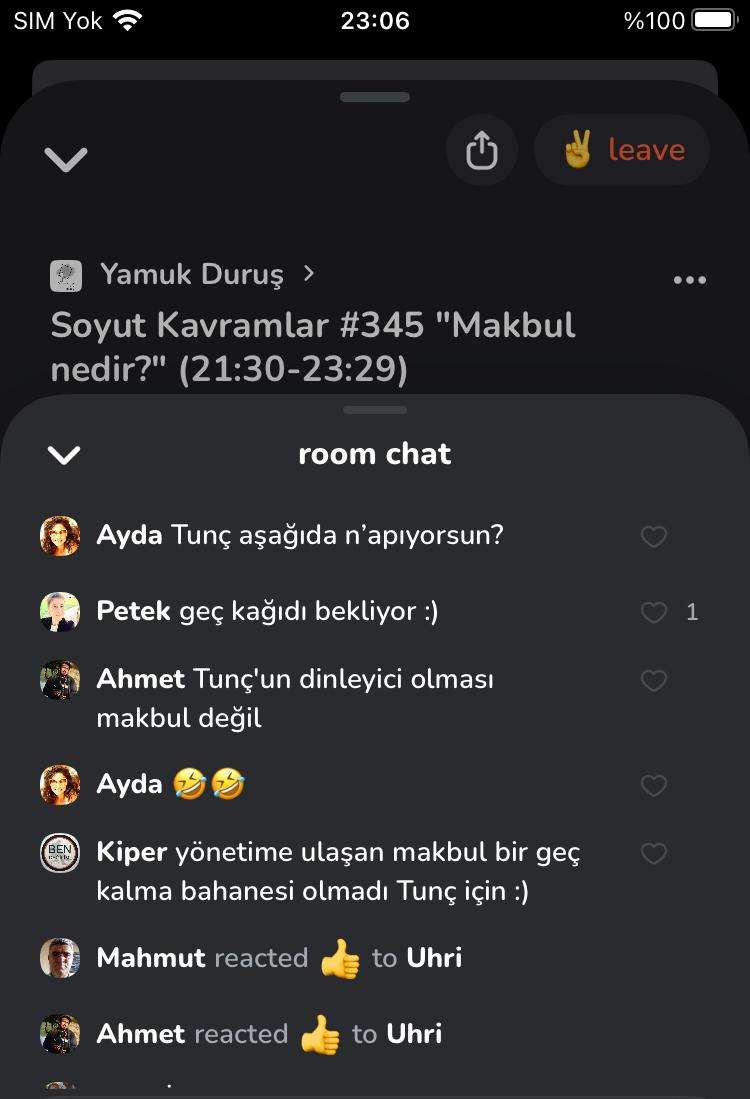Open Mahmut's profile picture
This screenshot has width=750, height=1099.
coord(60,958)
